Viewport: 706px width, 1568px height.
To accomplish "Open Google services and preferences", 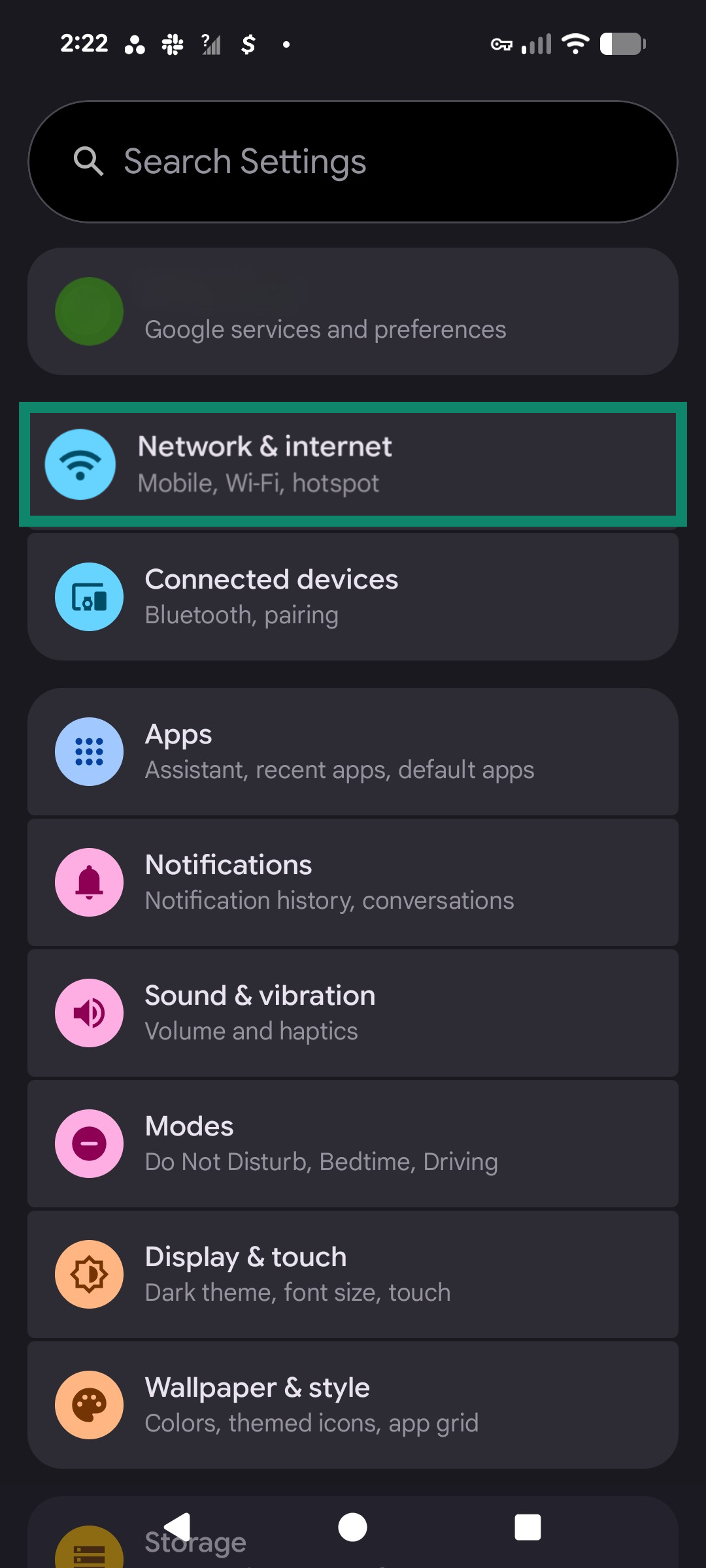I will (x=353, y=312).
